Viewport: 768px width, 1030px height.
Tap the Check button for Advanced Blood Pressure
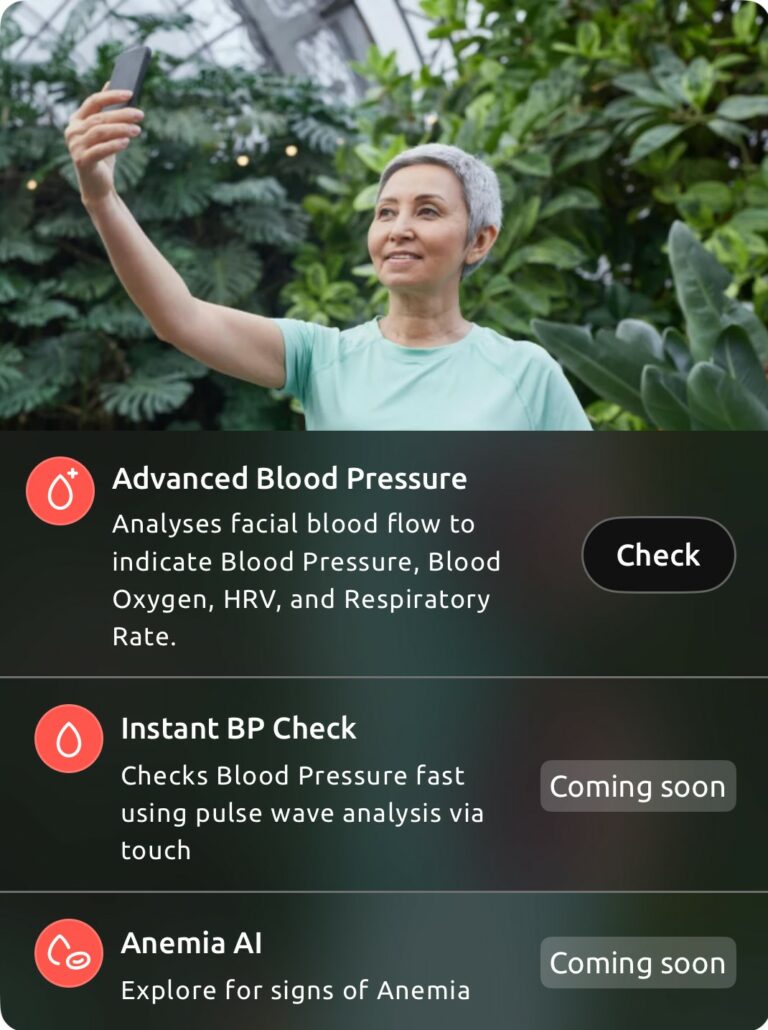[x=658, y=555]
